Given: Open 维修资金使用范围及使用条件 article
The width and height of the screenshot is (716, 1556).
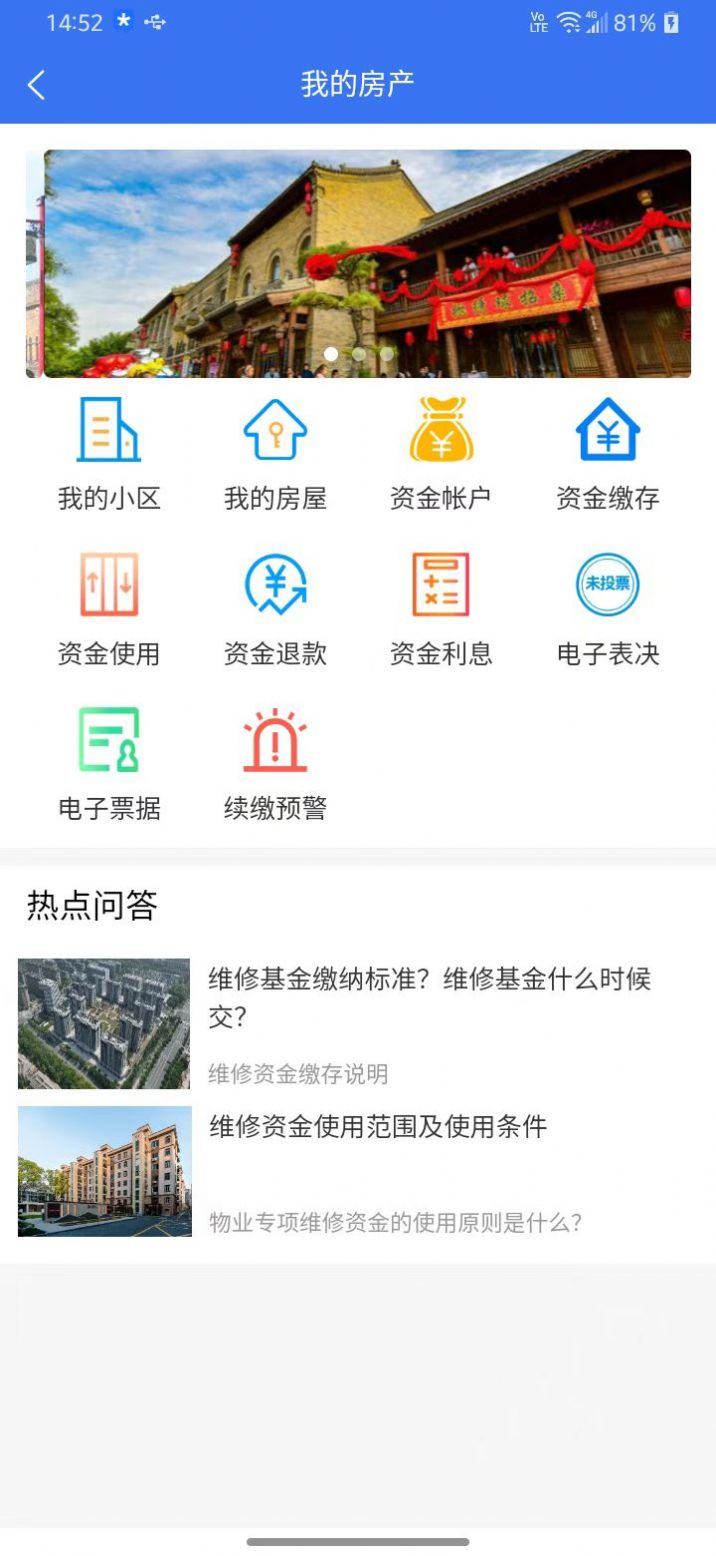Looking at the screenshot, I should pyautogui.click(x=378, y=1127).
